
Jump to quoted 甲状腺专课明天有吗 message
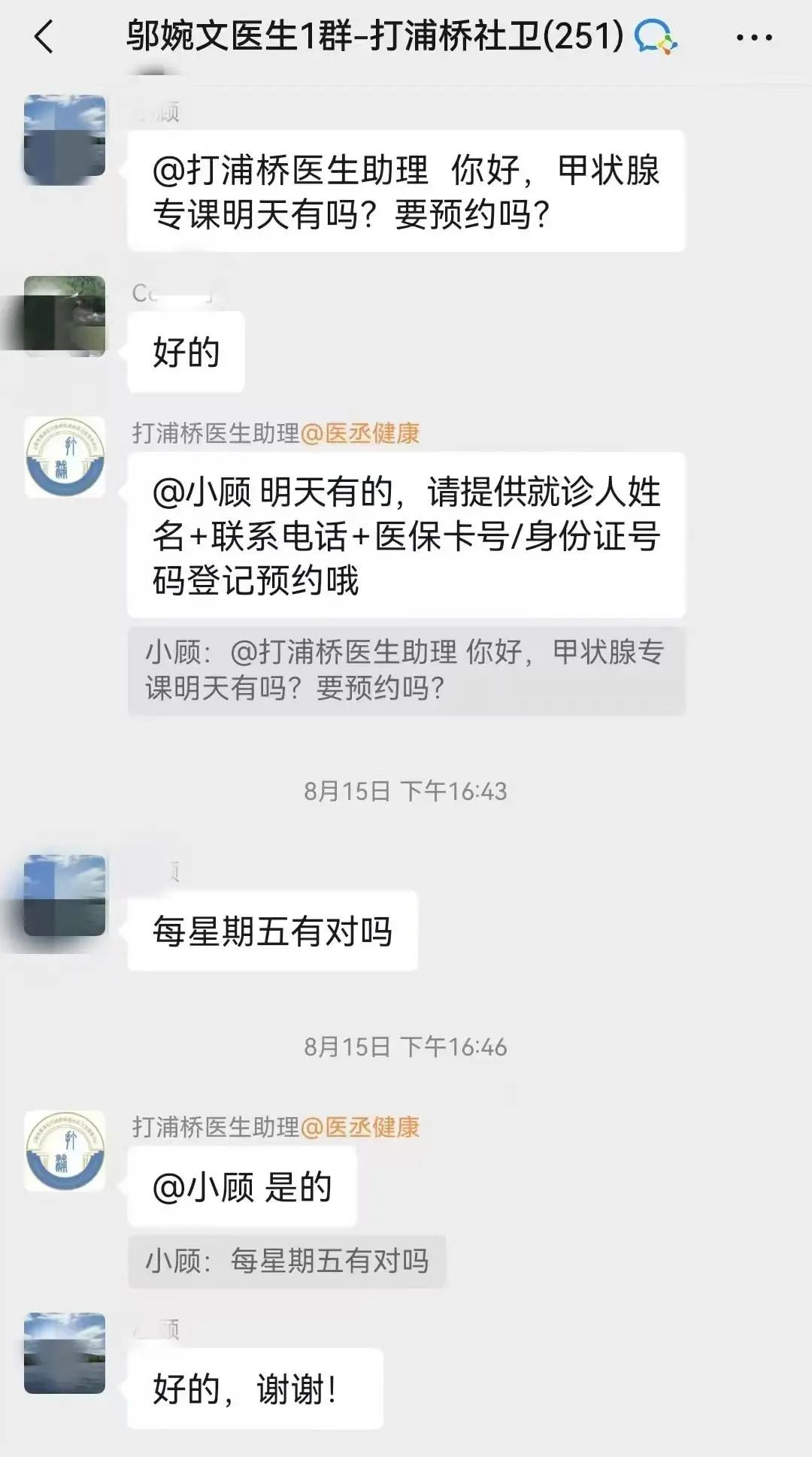point(406,670)
